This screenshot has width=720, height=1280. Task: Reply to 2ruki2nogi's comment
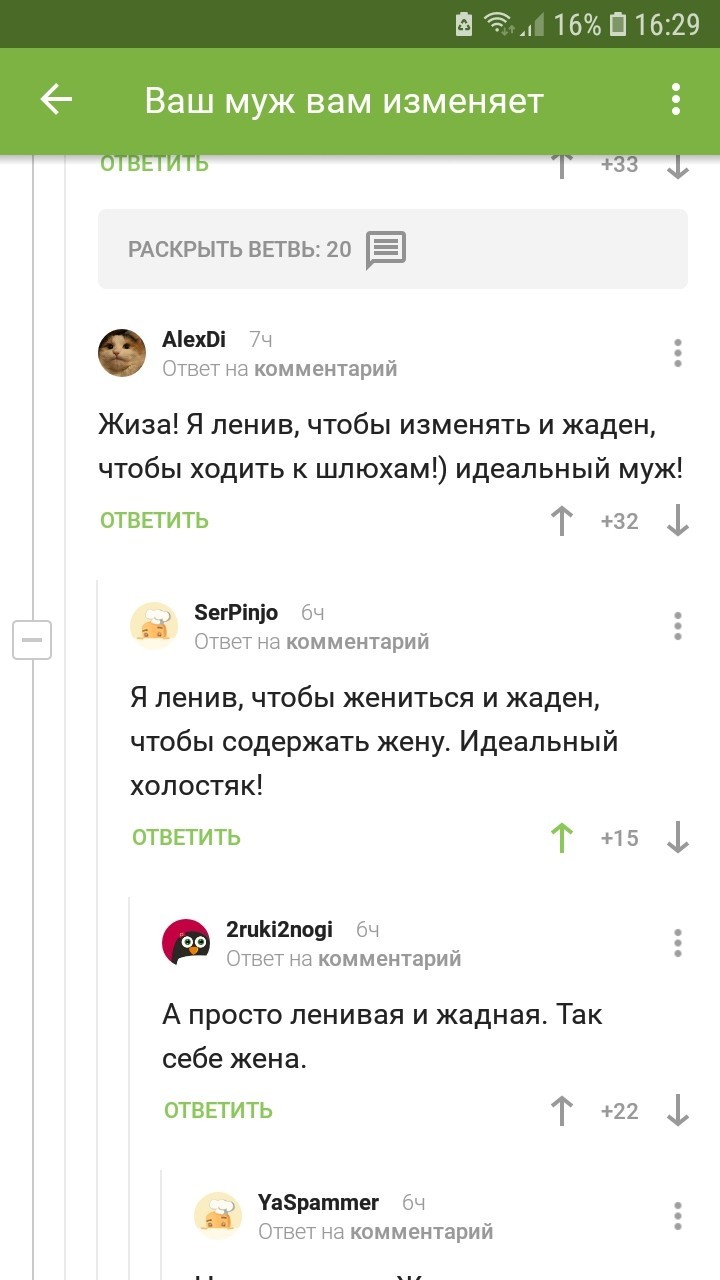pyautogui.click(x=218, y=1110)
